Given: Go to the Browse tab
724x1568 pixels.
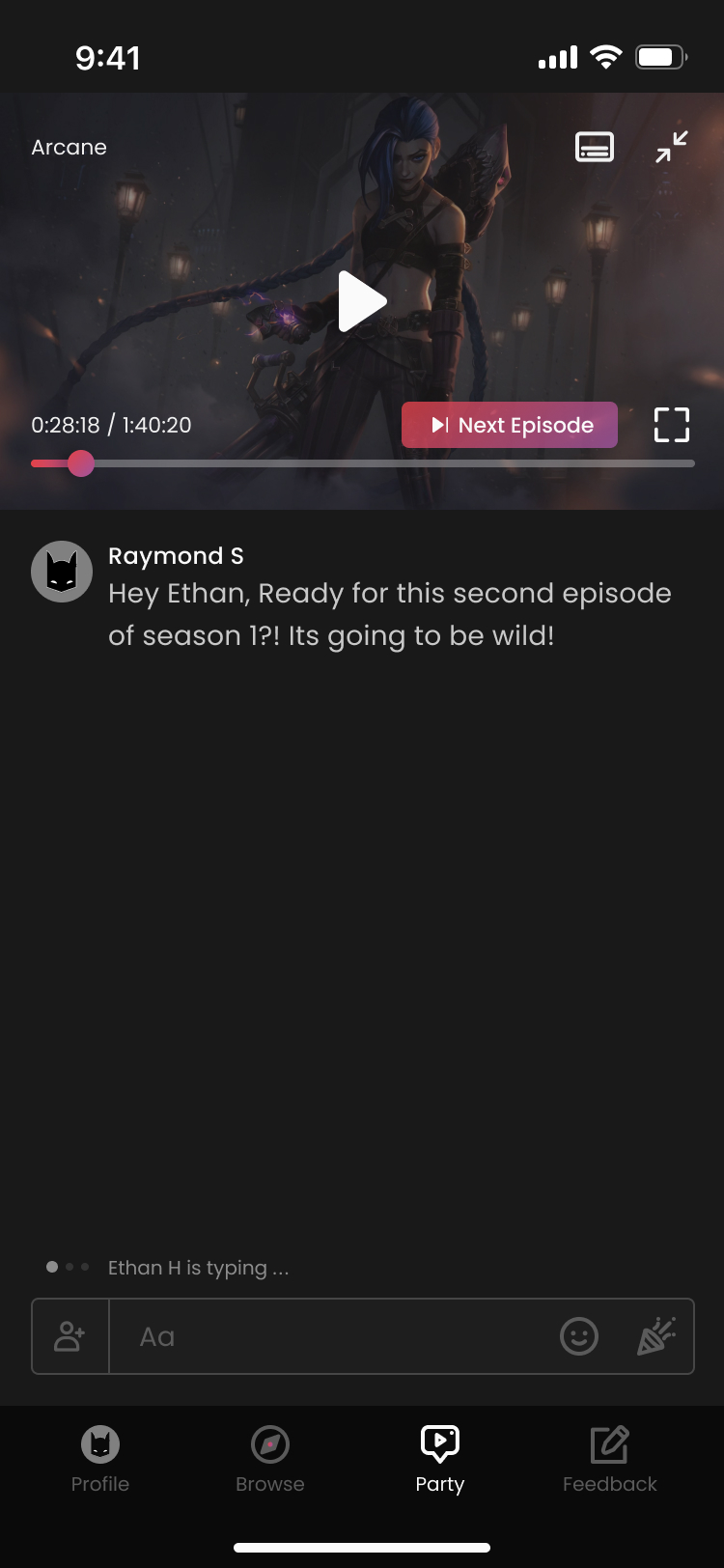Looking at the screenshot, I should [270, 1460].
